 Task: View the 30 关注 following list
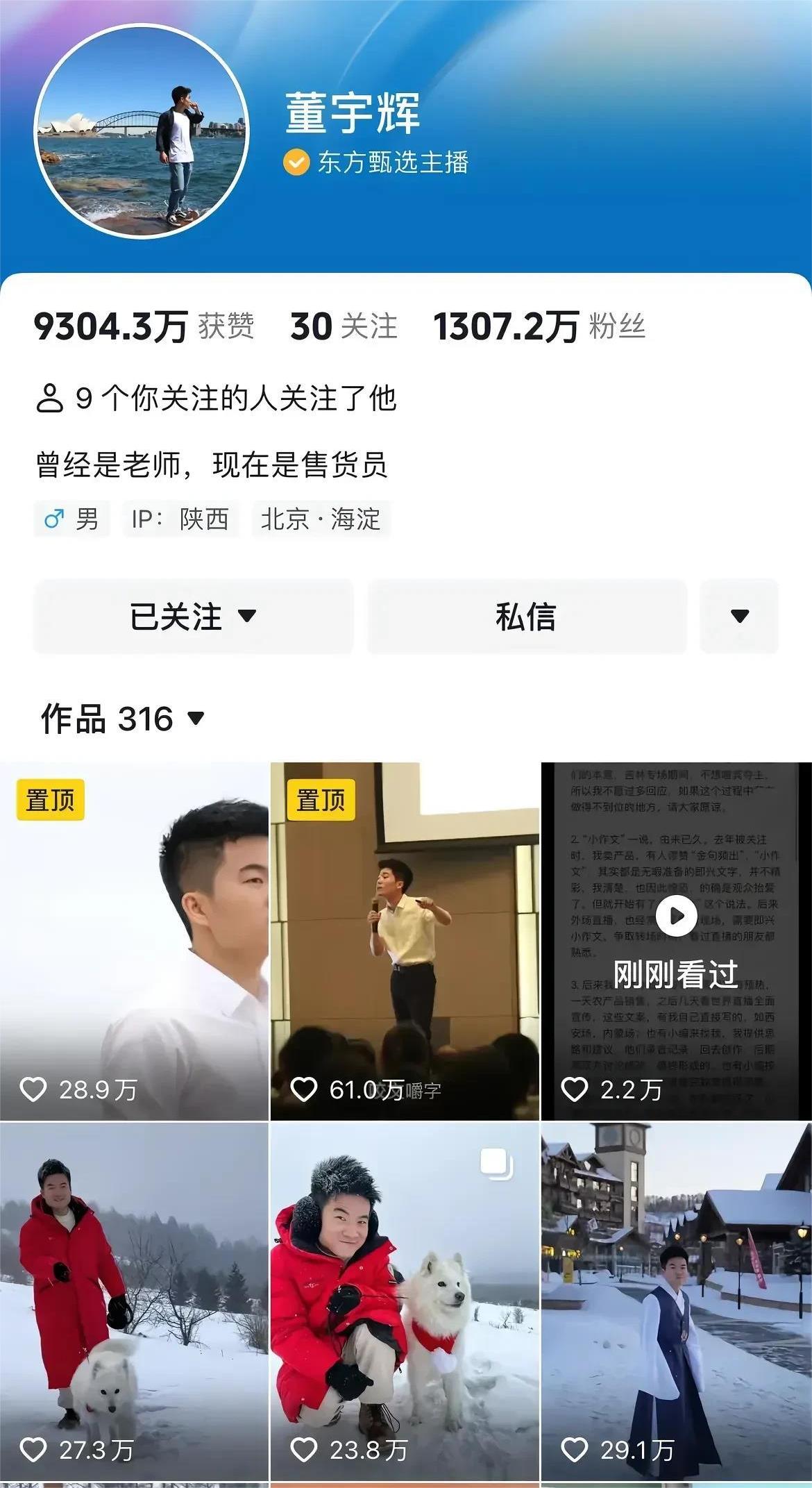[x=344, y=326]
